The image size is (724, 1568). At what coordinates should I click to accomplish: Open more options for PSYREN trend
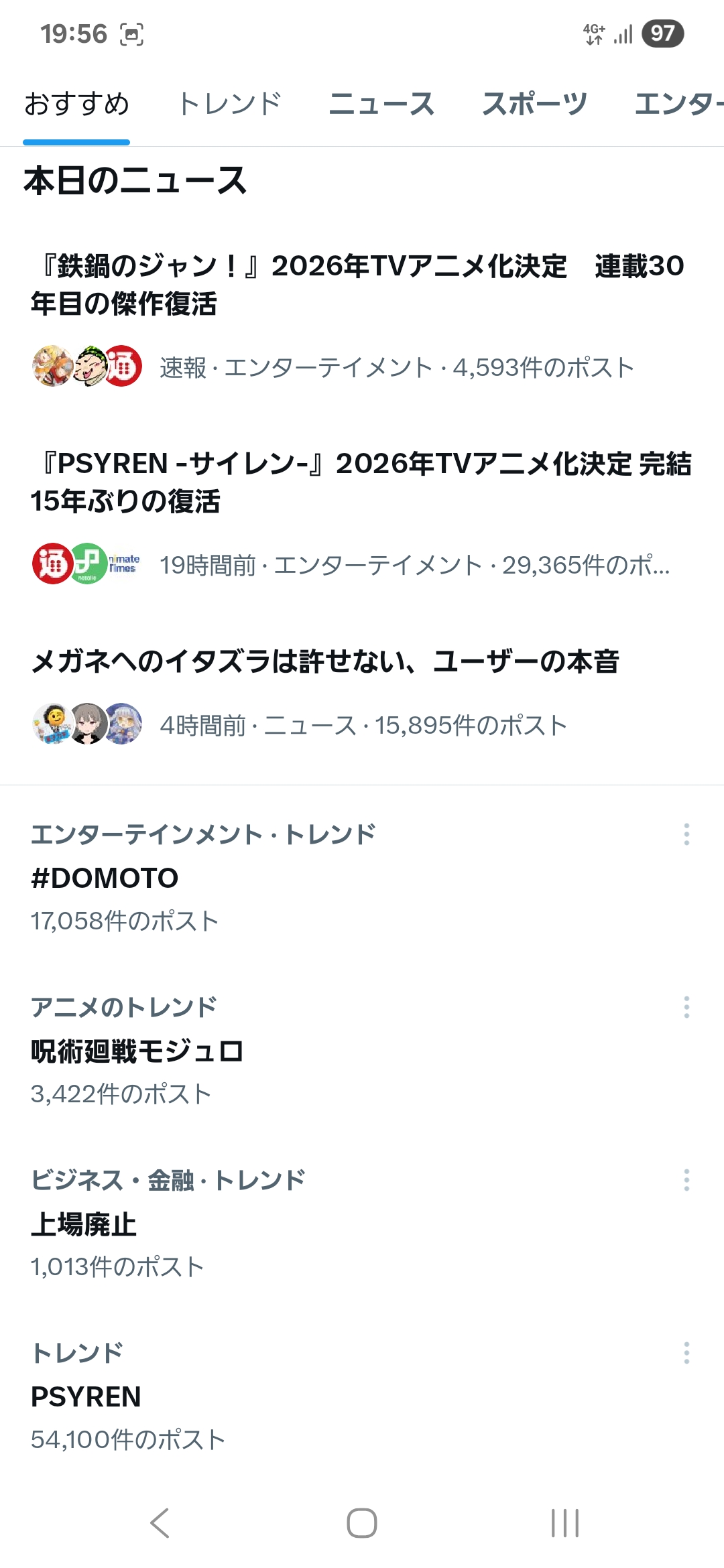click(686, 1353)
